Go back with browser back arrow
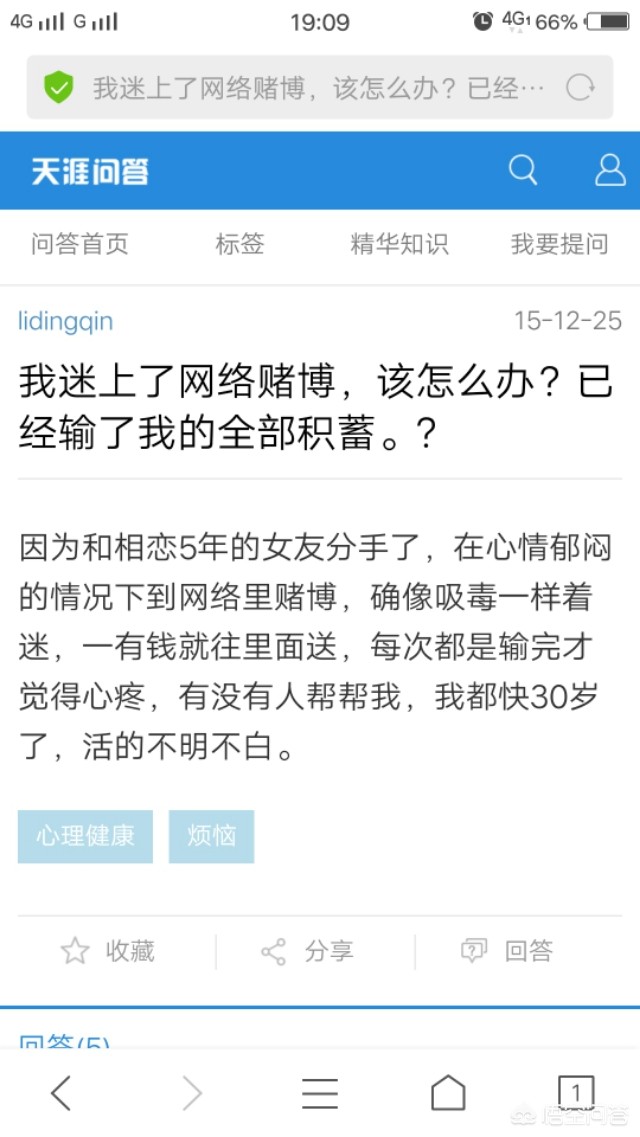Viewport: 640px width, 1137px height. [x=61, y=1093]
